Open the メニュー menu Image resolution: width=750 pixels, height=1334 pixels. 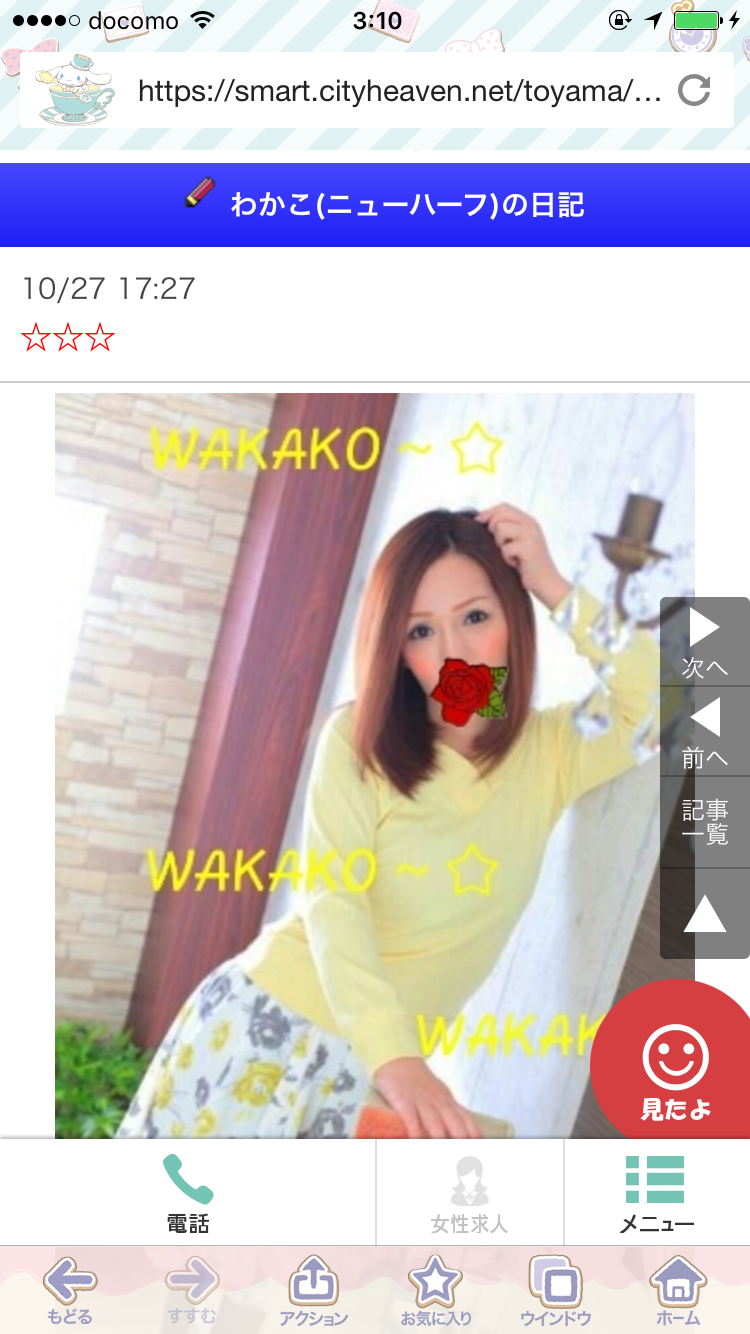point(656,1193)
